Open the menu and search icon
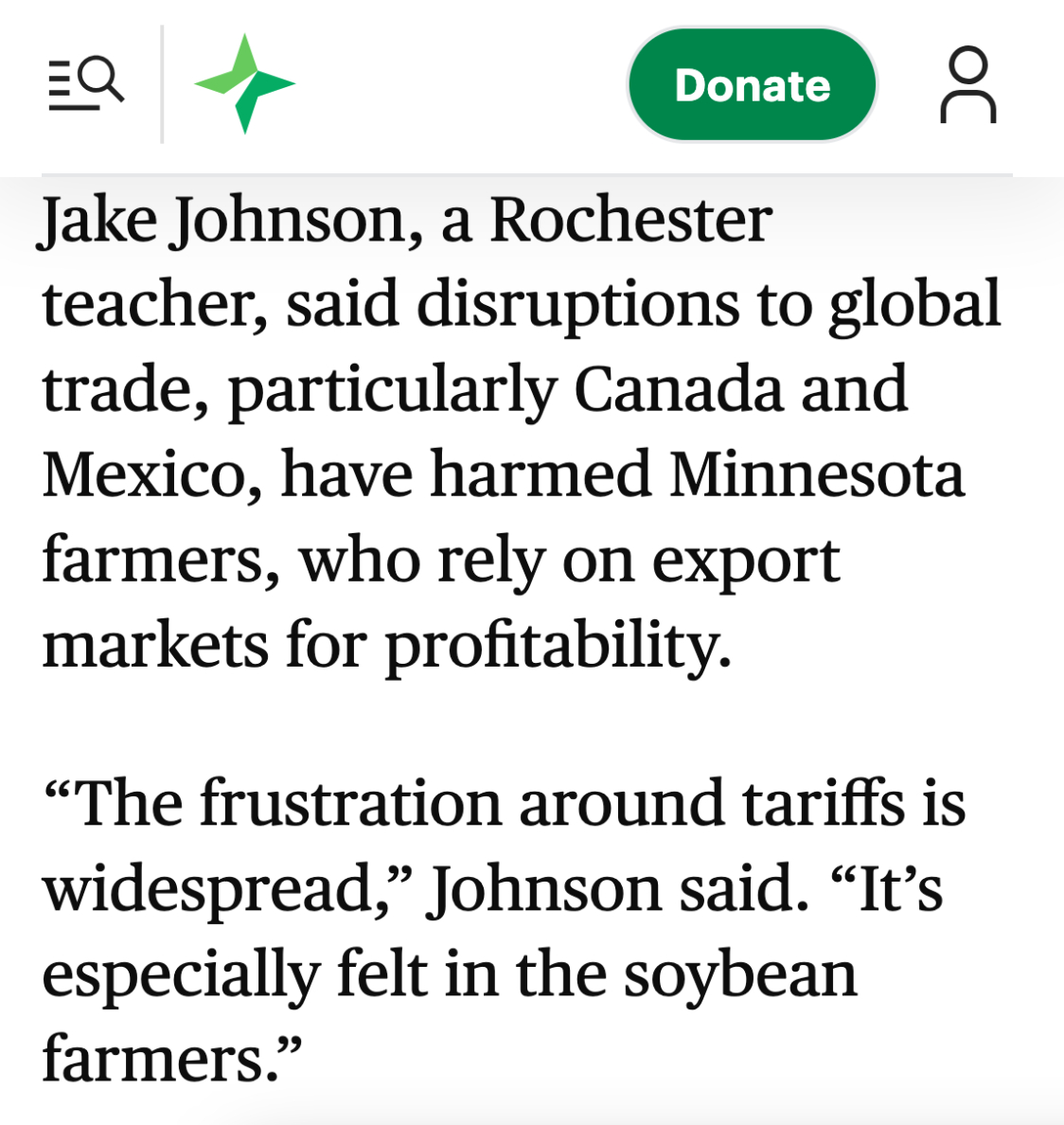This screenshot has width=1064, height=1125. 86,83
